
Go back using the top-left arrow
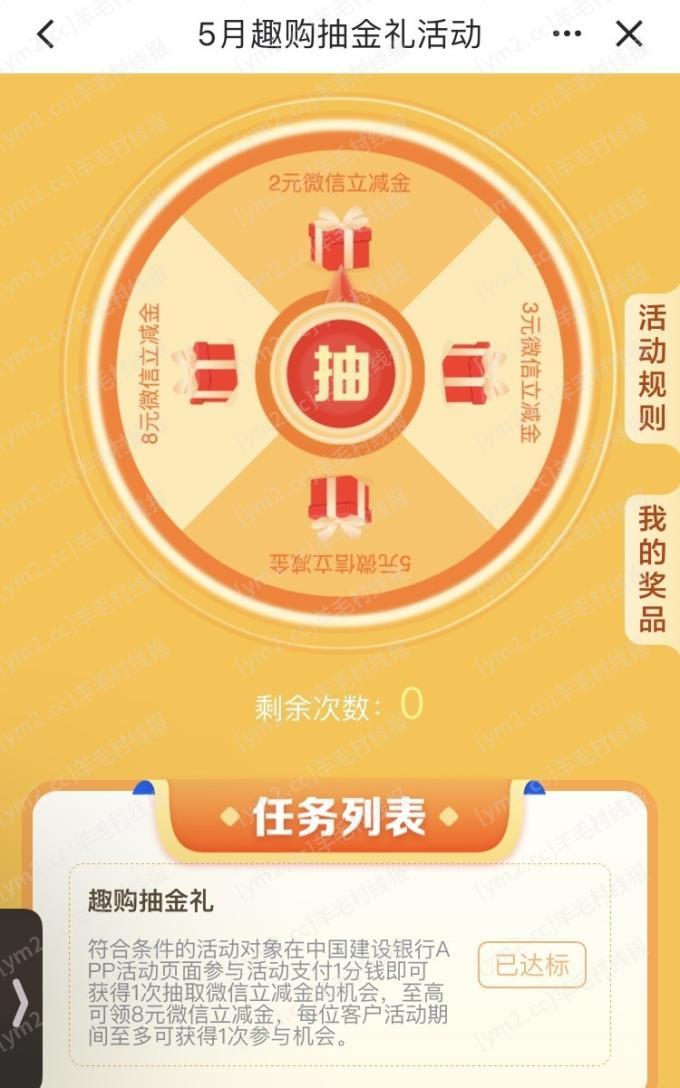[x=46, y=34]
